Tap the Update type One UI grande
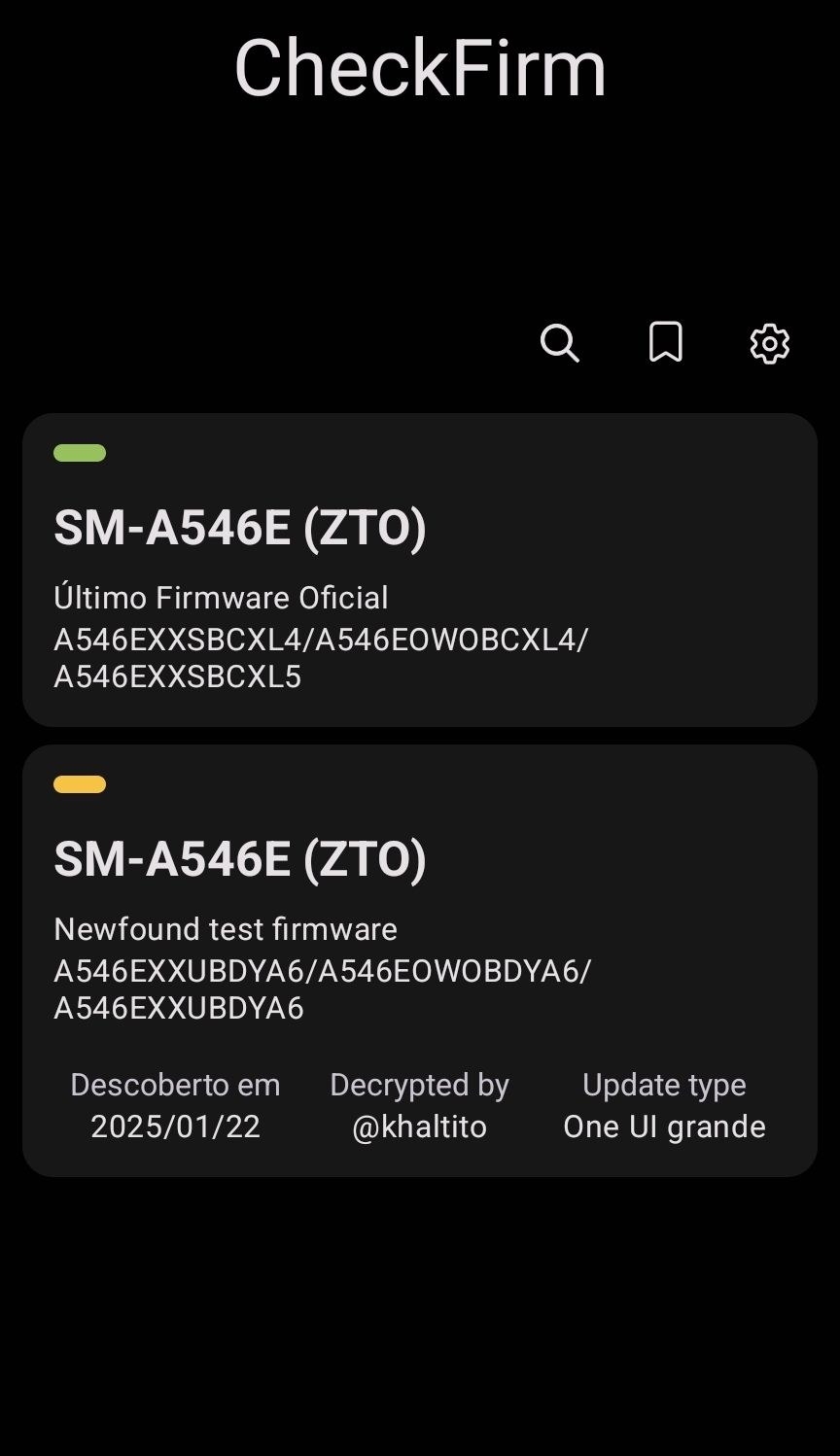This screenshot has width=840, height=1456. pos(664,1126)
